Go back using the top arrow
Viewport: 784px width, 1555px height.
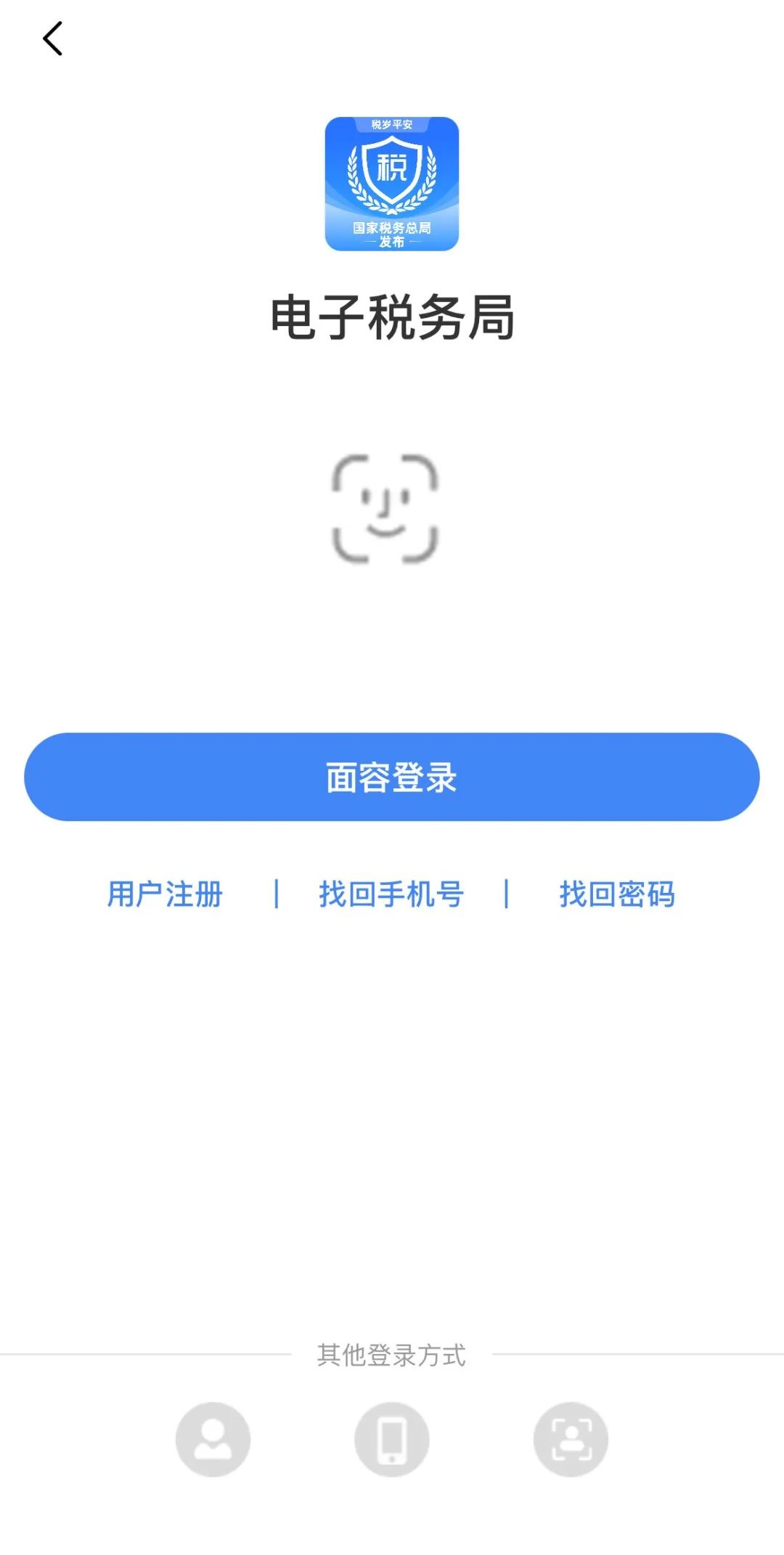[x=52, y=38]
